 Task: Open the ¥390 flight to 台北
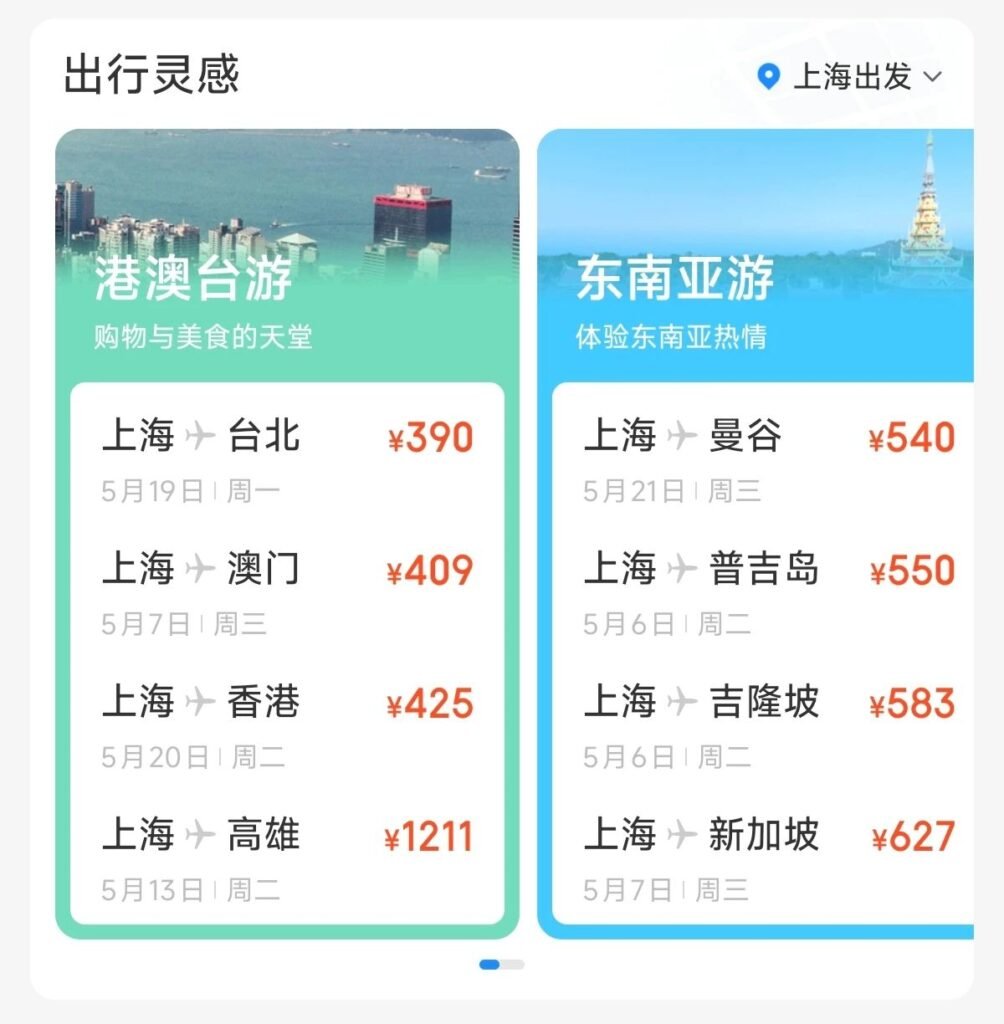[430, 436]
